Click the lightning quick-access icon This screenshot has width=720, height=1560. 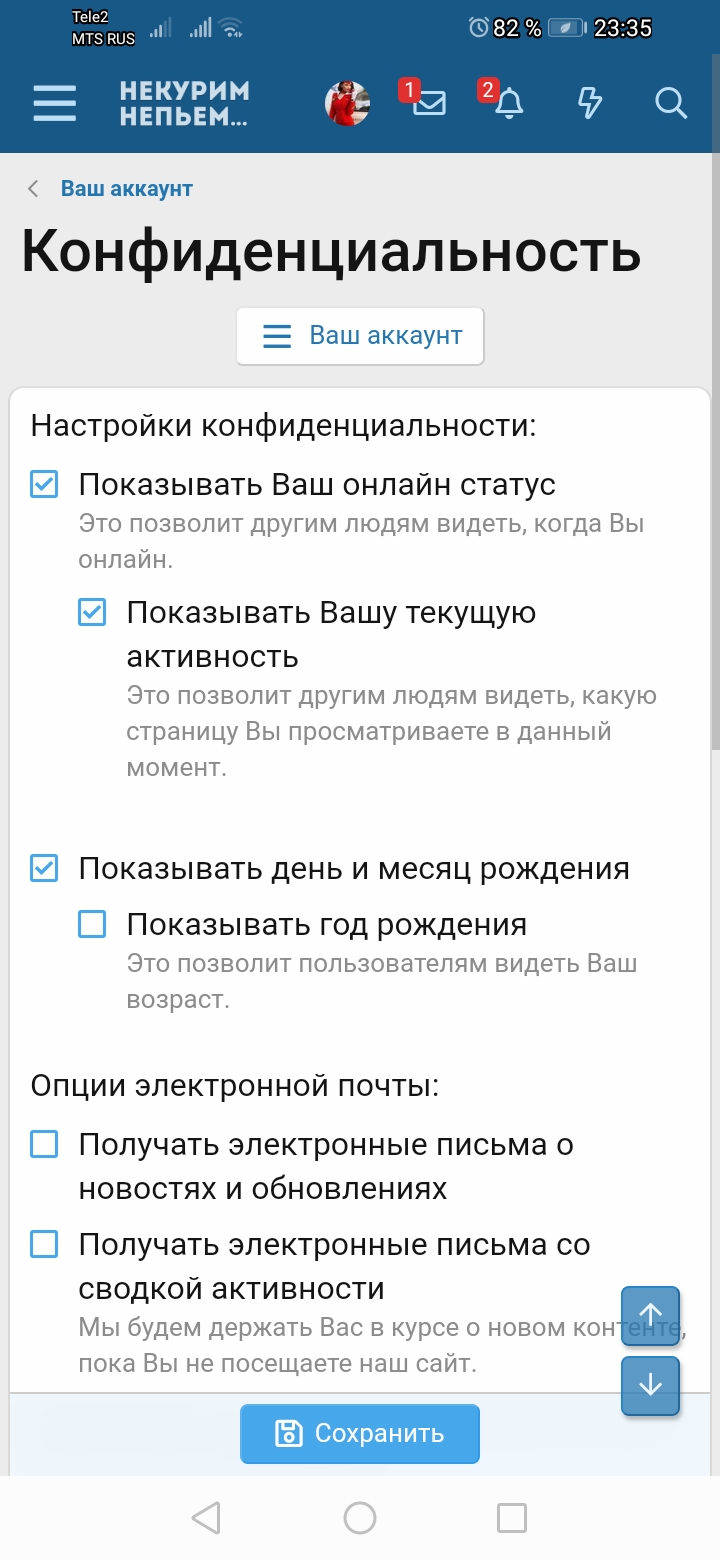pyautogui.click(x=590, y=103)
